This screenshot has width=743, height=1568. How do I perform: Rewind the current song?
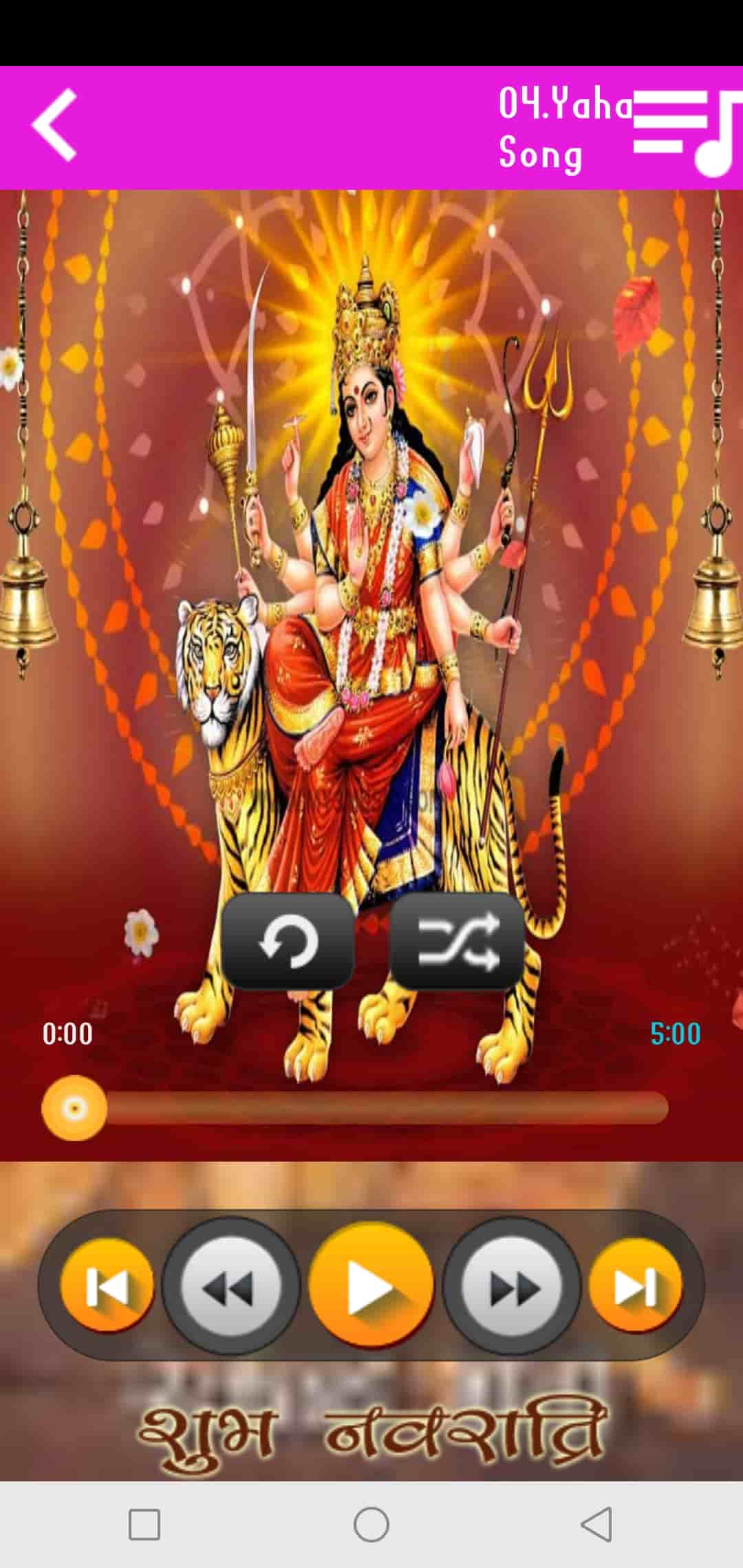pos(230,1286)
